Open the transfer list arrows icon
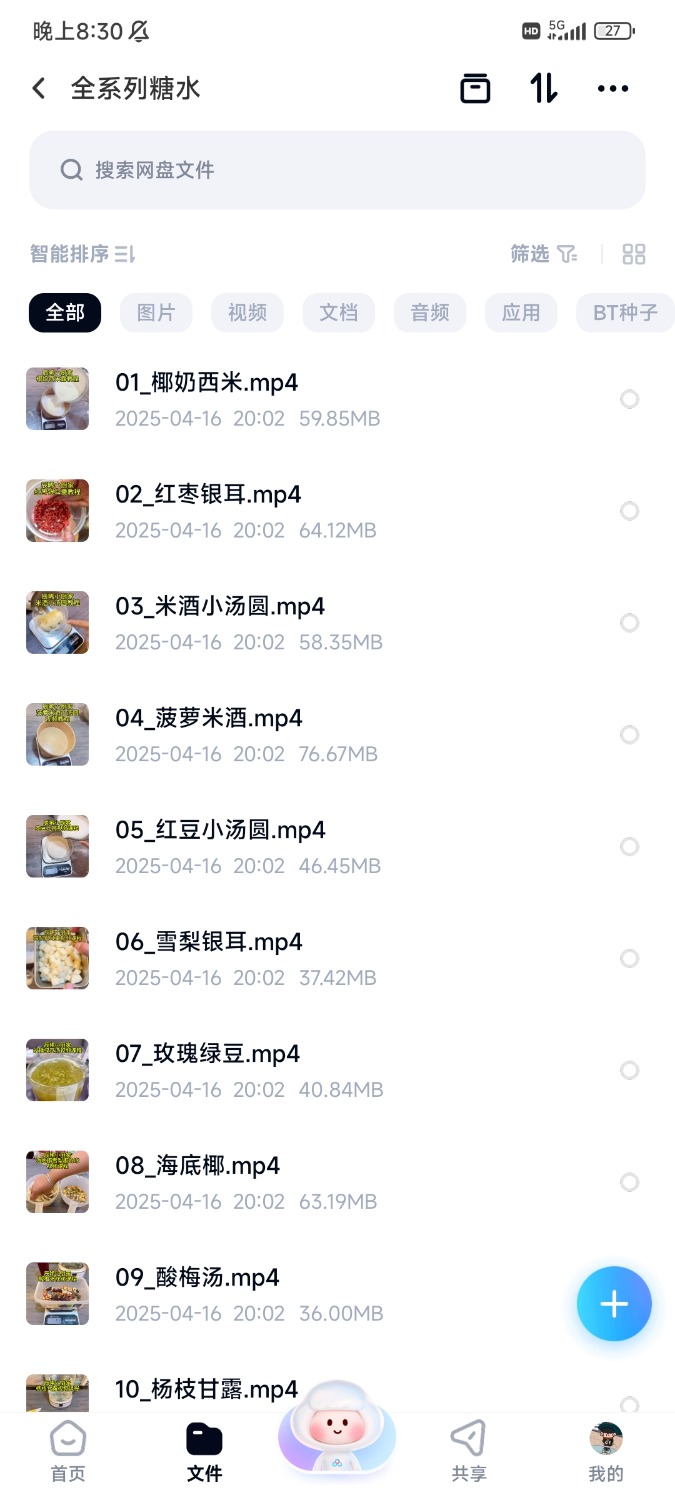675x1500 pixels. point(544,88)
